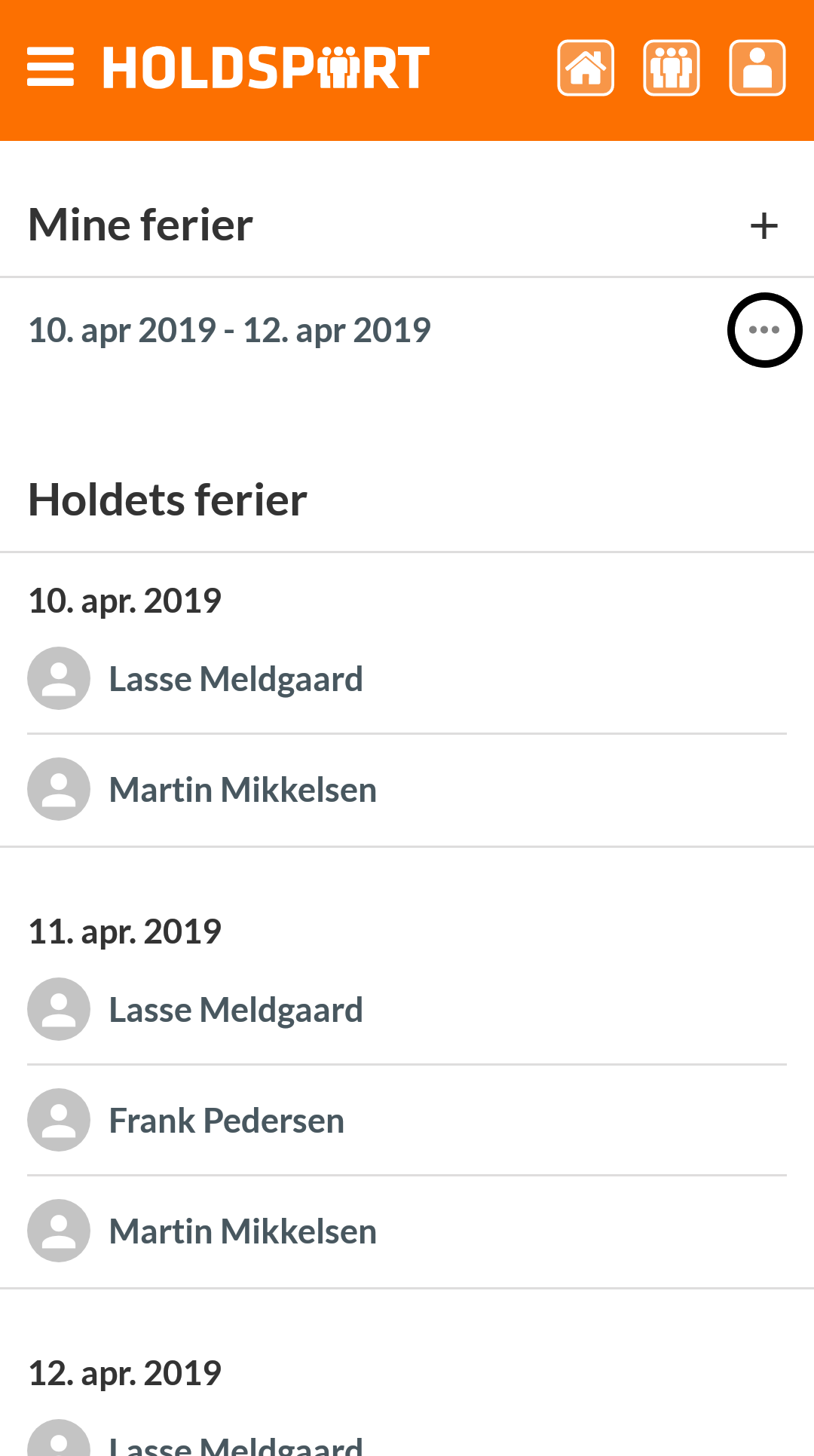This screenshot has height=1456, width=814.
Task: Open the team members icon
Action: pyautogui.click(x=672, y=68)
